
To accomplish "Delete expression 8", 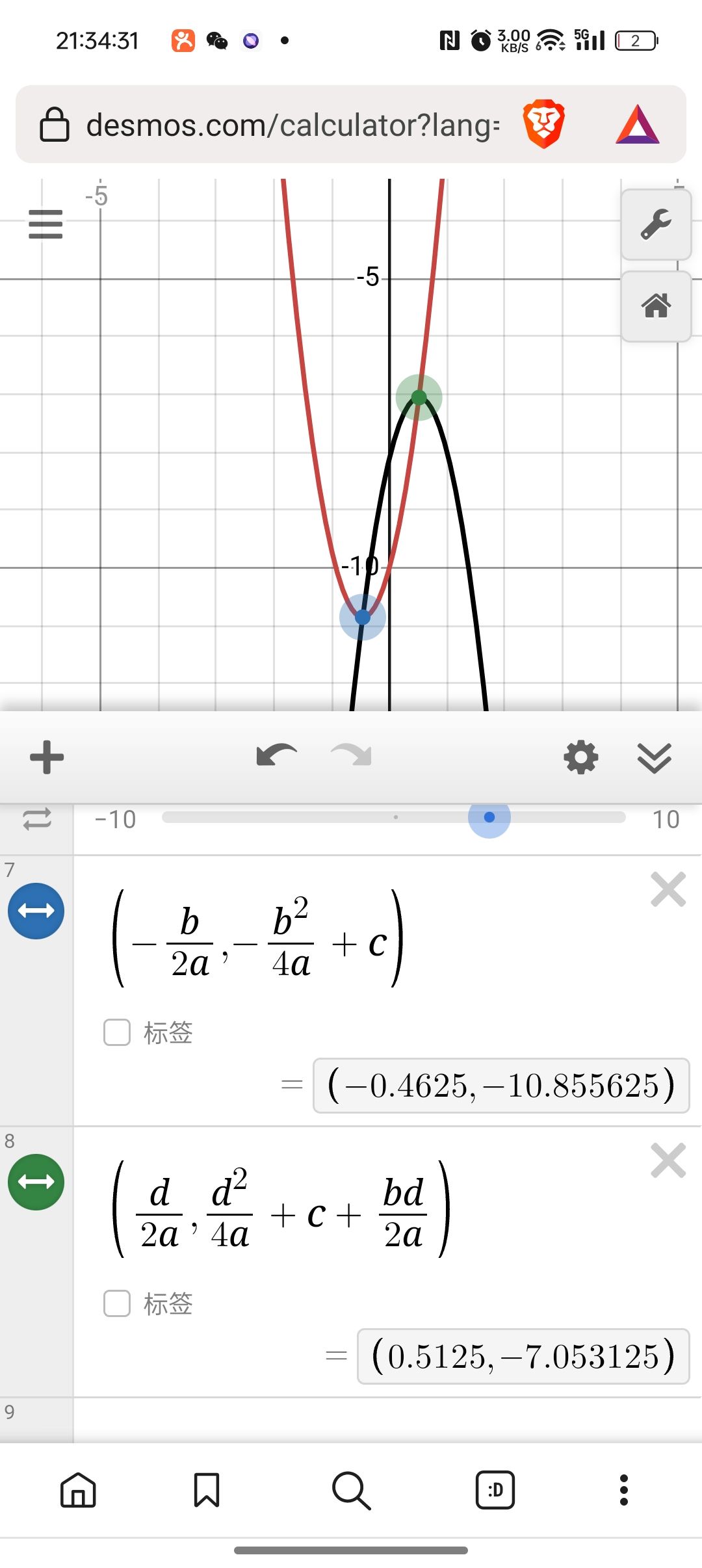I will [668, 1160].
